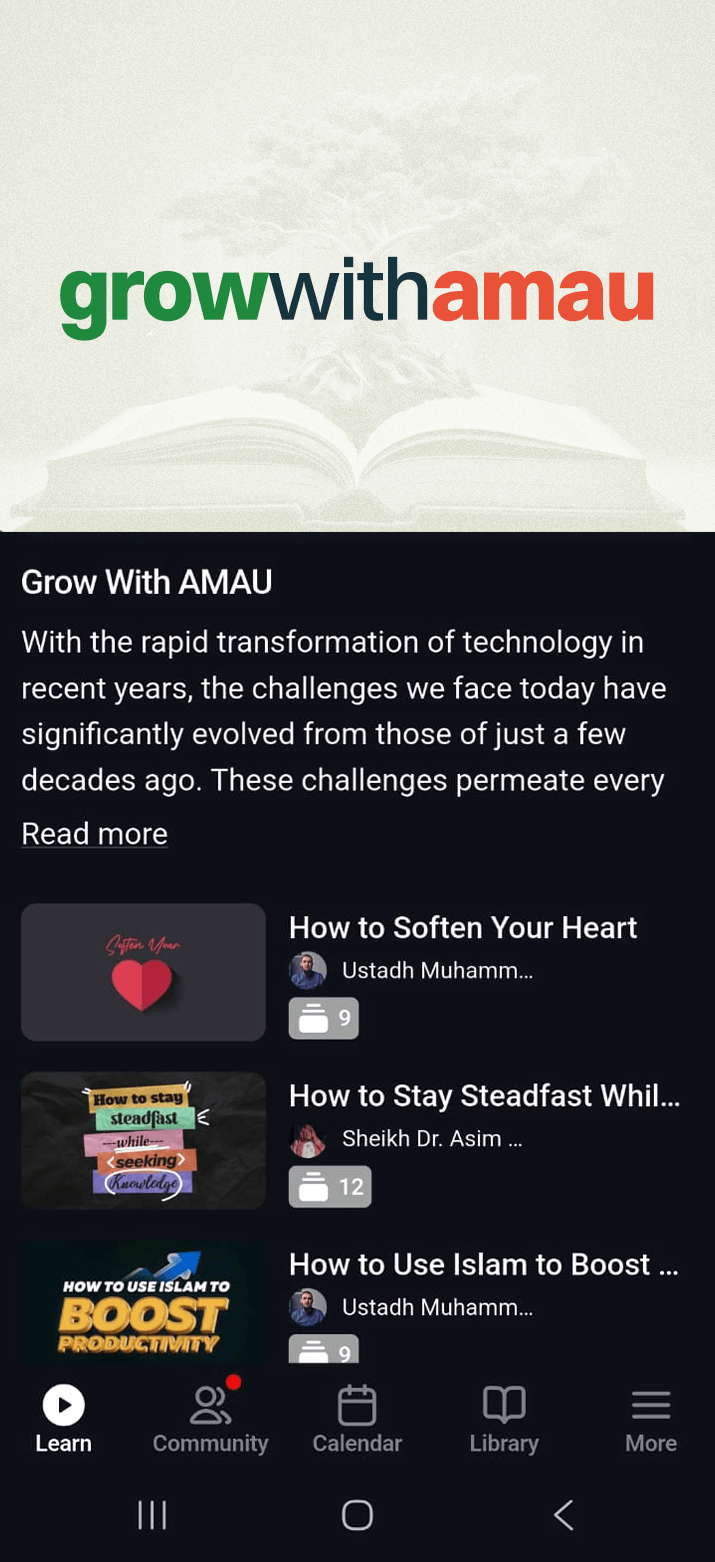Open the Calendar tab
715x1562 pixels.
357,1418
